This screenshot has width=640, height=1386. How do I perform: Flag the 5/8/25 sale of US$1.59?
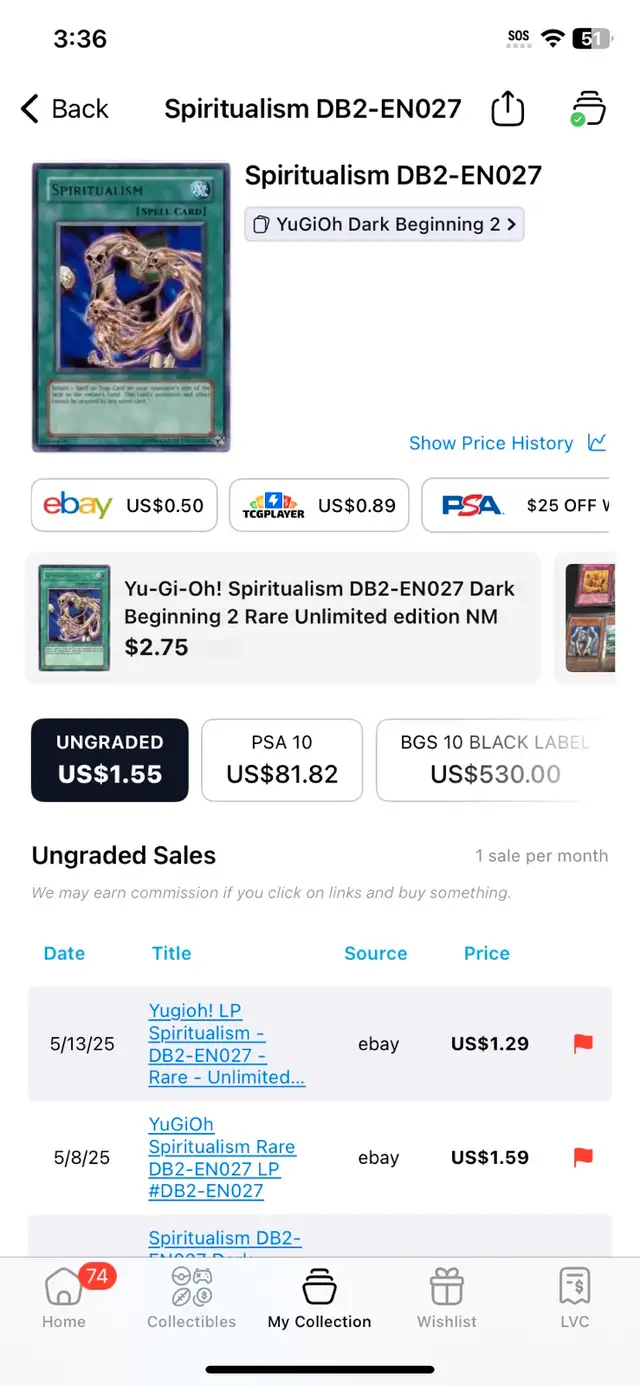click(x=583, y=1158)
